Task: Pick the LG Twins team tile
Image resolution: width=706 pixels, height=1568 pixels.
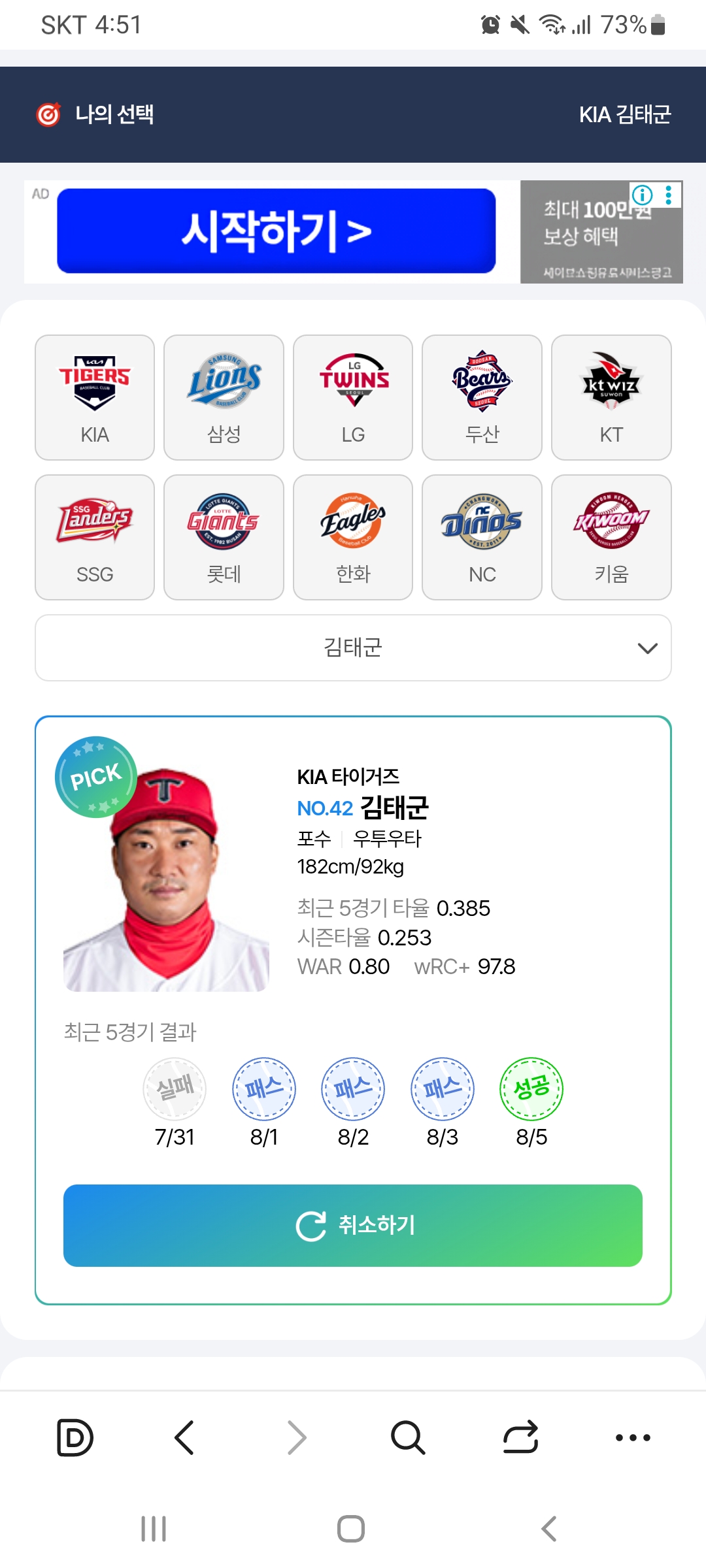Action: pos(353,397)
